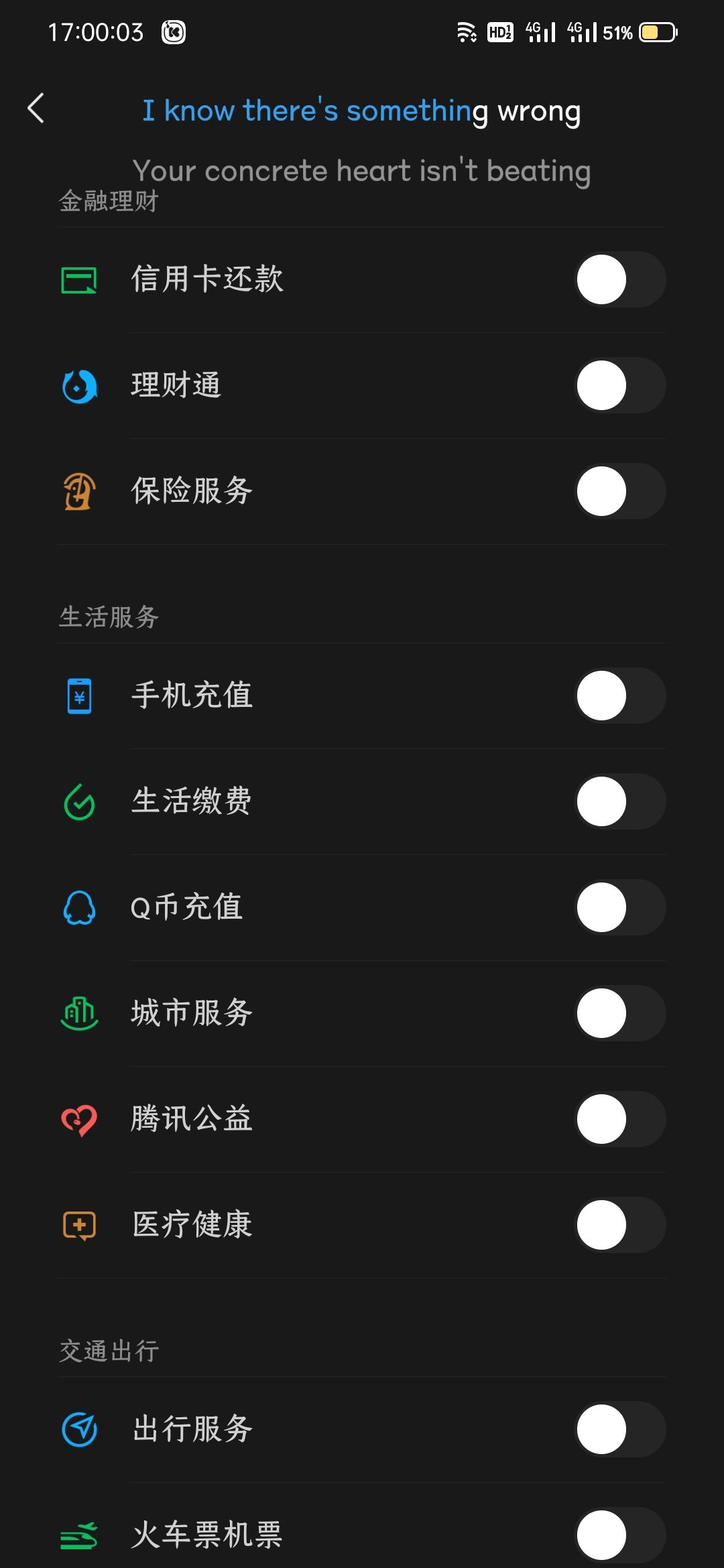Toggle the 医疗健康 switch

pyautogui.click(x=620, y=1225)
